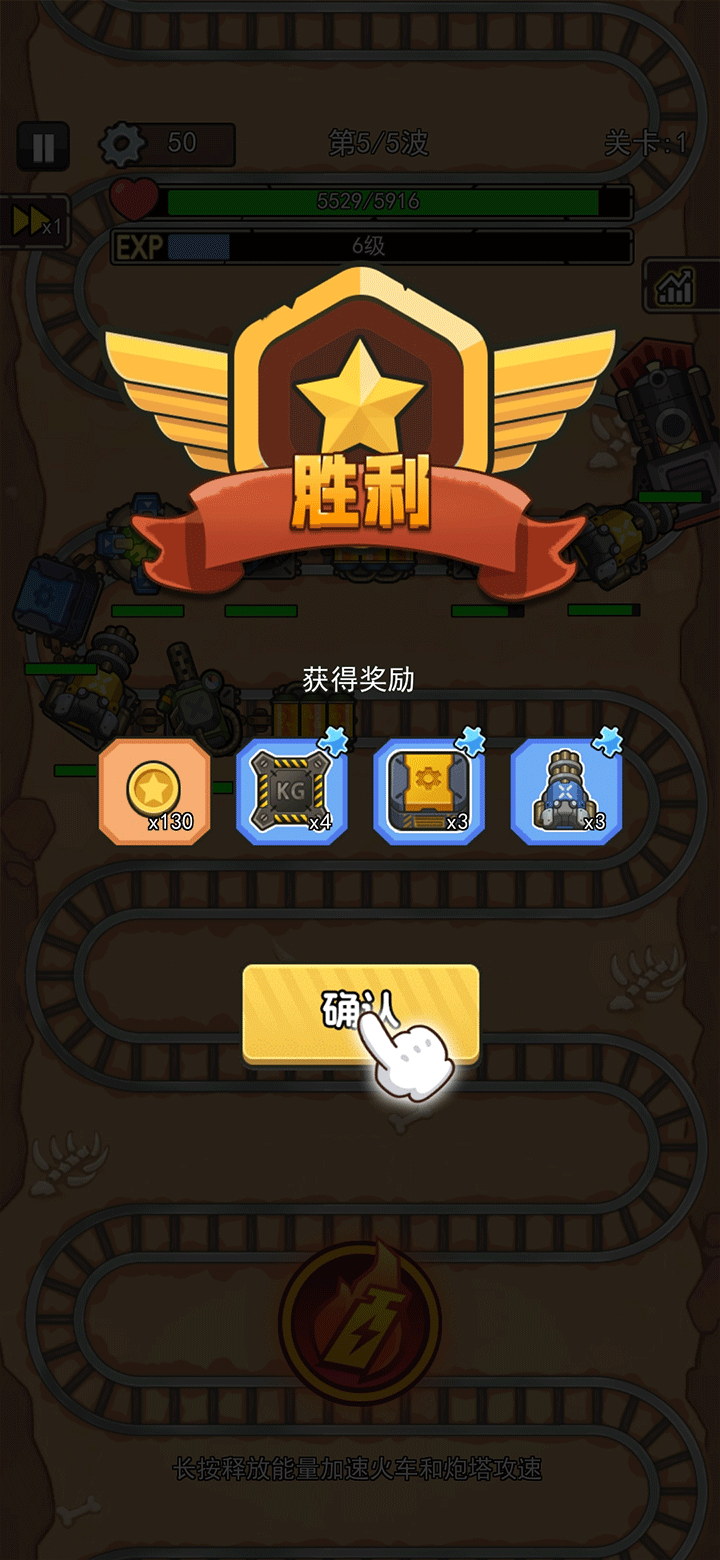Pause the game
The image size is (720, 1560).
coord(43,147)
